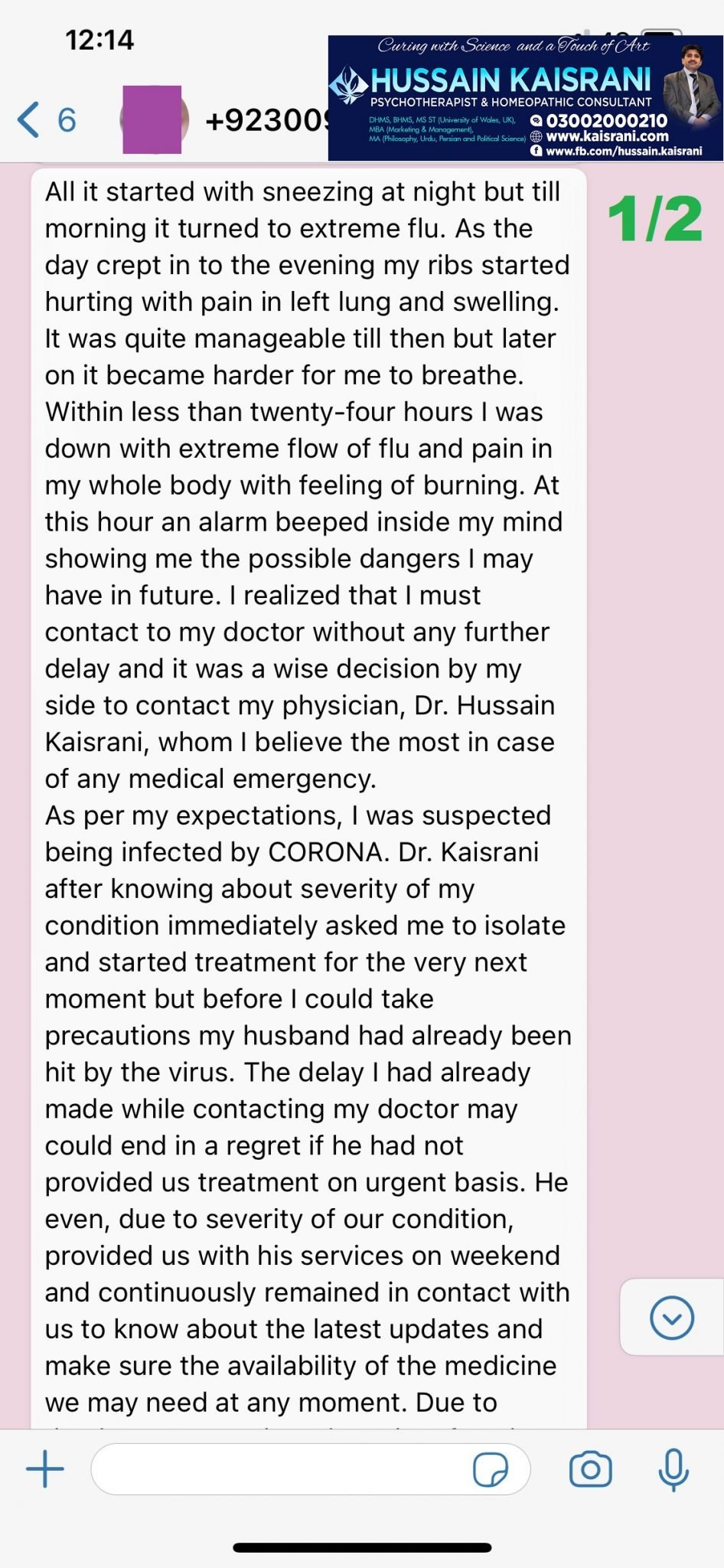Jump to latest message with down arrow
The image size is (724, 1568).
tap(671, 1318)
